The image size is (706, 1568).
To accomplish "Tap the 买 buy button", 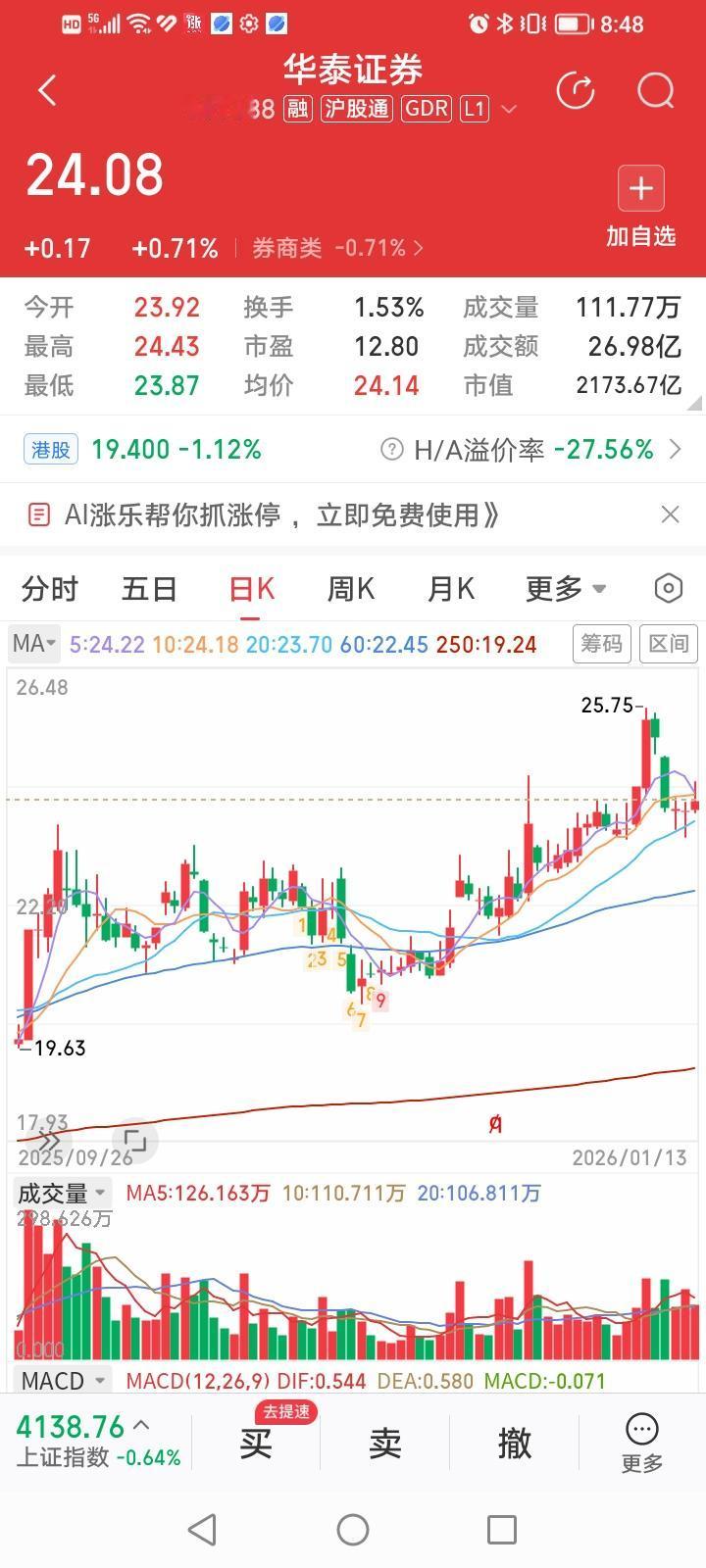I will (x=254, y=1443).
